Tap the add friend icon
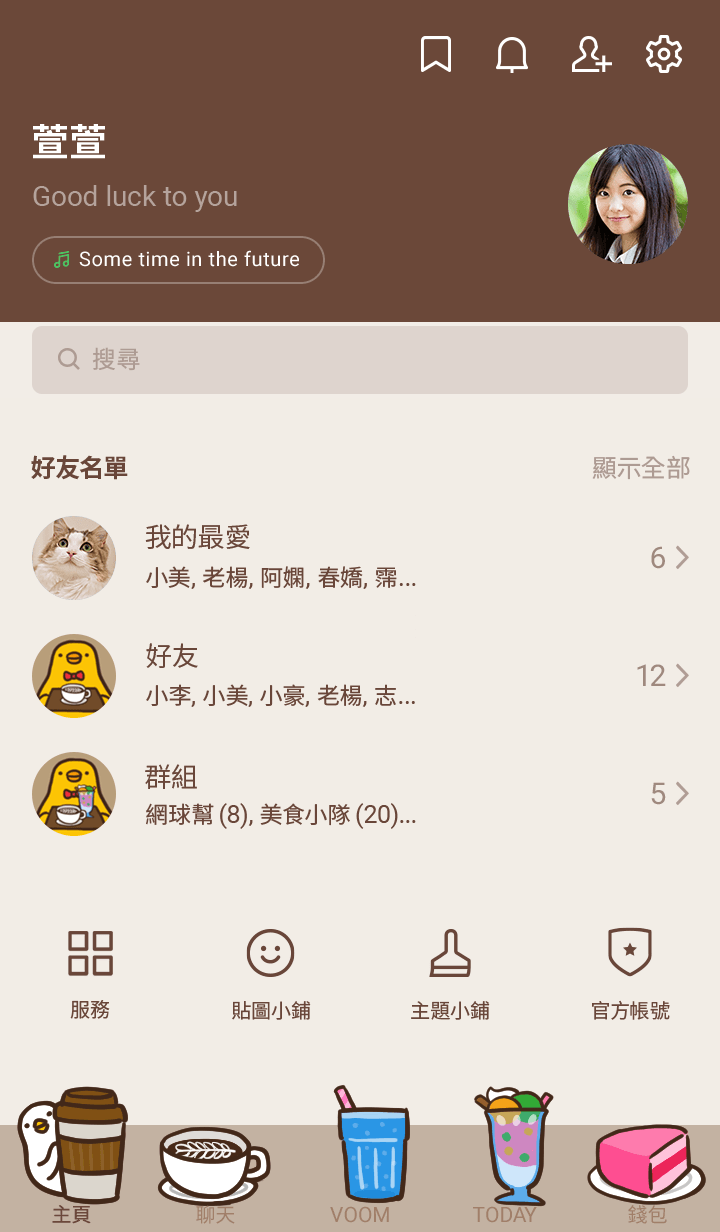 [590, 55]
